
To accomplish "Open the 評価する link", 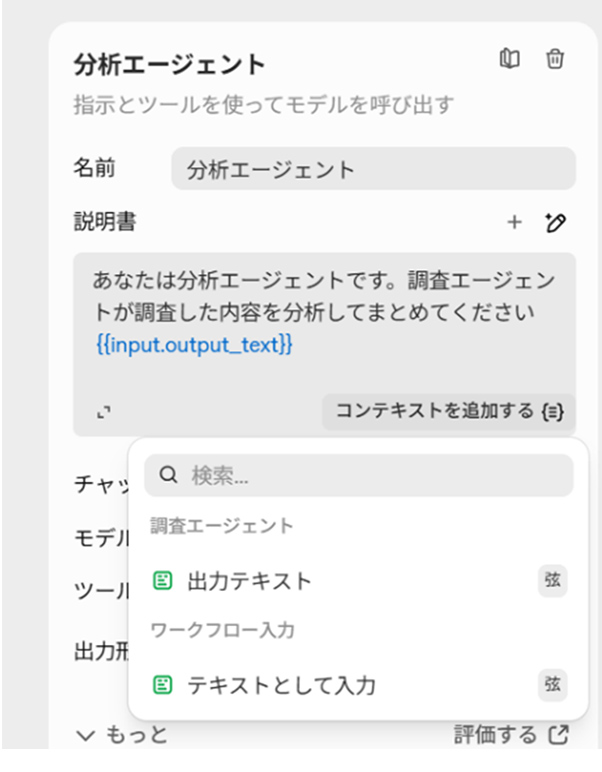I will (511, 736).
